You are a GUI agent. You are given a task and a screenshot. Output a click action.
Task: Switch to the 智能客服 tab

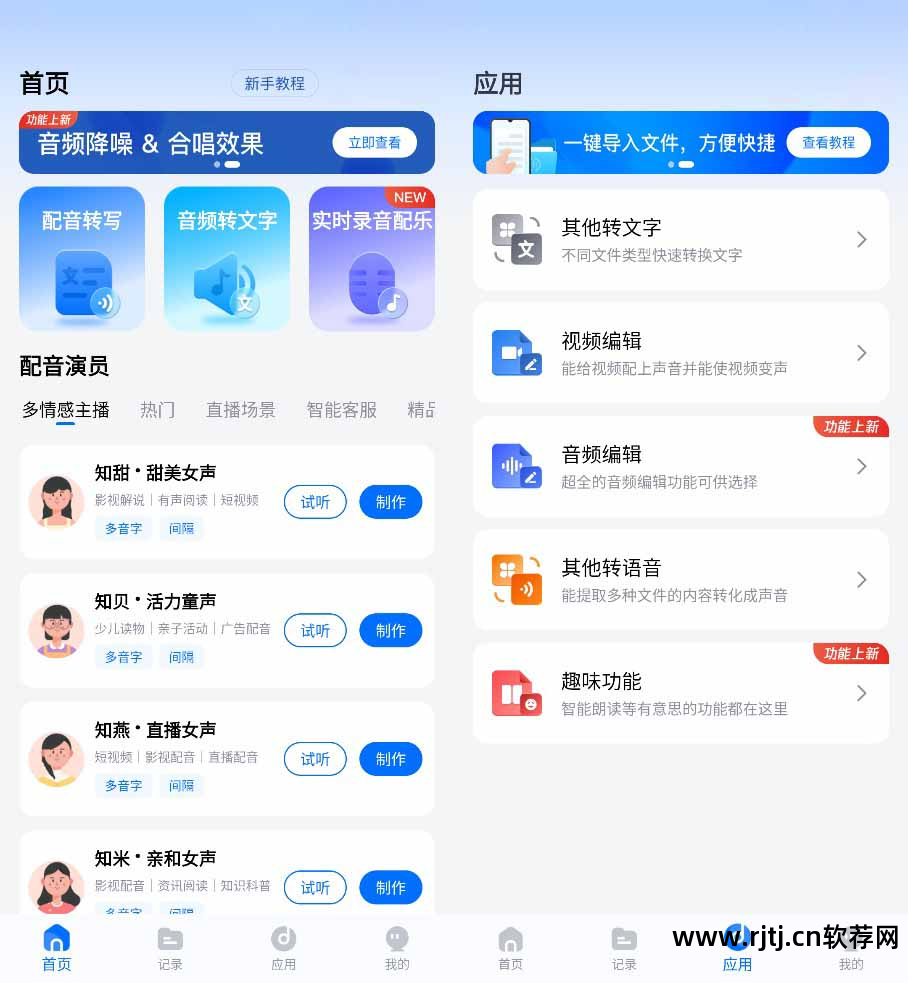click(x=341, y=410)
